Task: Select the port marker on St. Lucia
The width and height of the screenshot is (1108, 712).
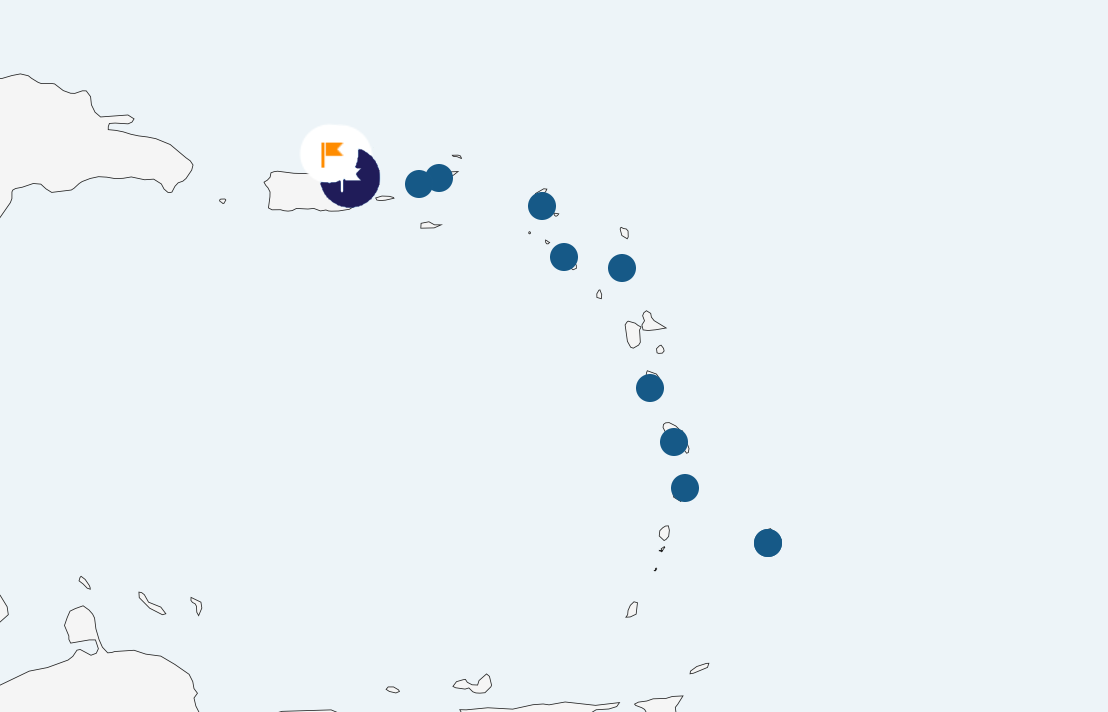Action: point(685,488)
